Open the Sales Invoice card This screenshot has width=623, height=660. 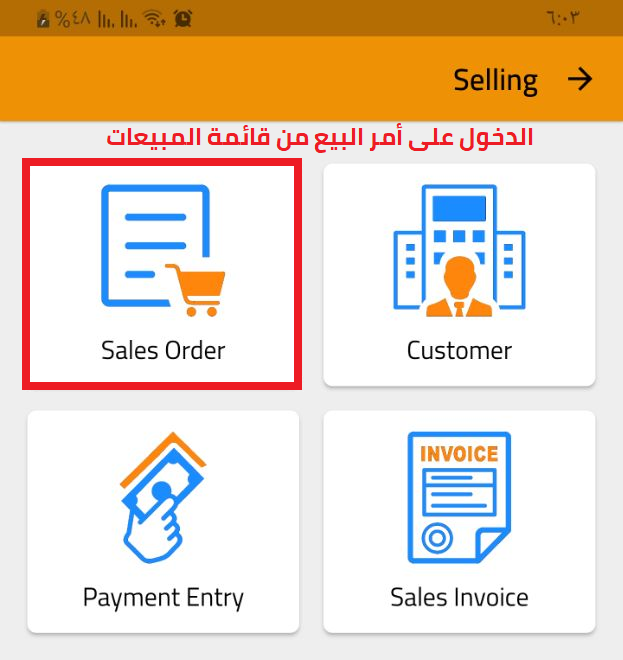(x=459, y=521)
